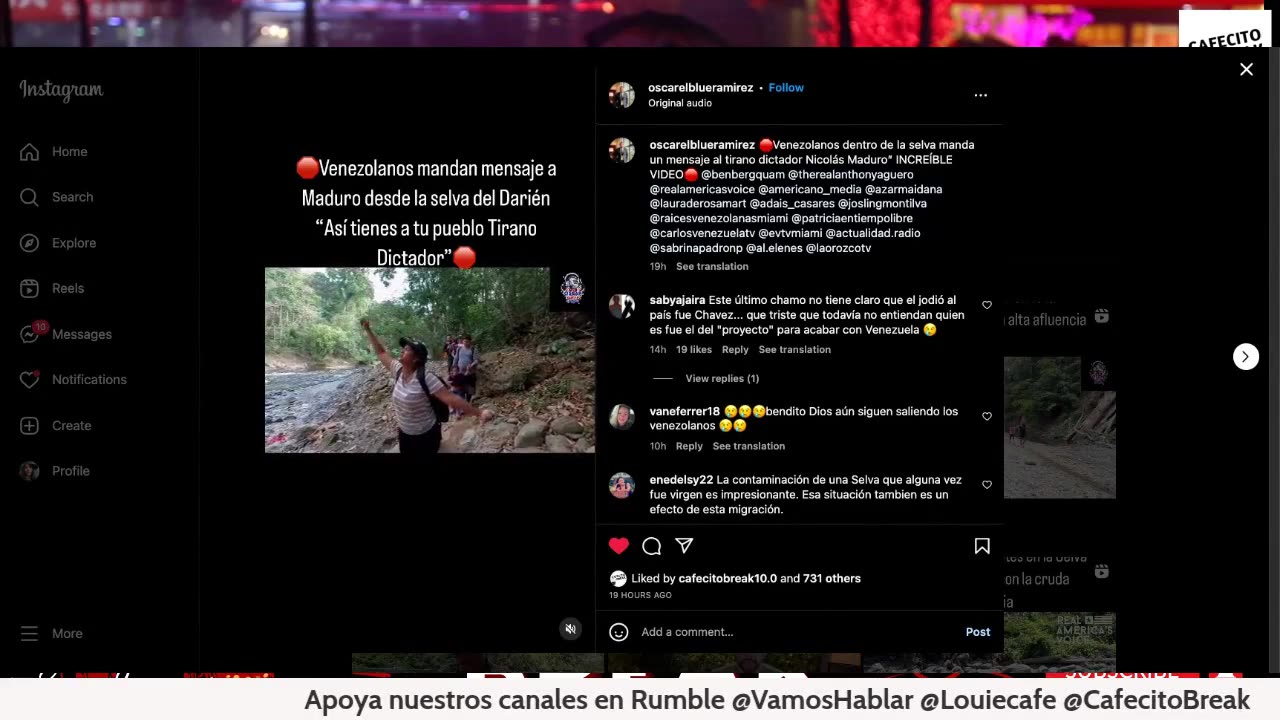The height and width of the screenshot is (720, 1280).
Task: Share the post via the paper-plane icon
Action: [684, 546]
